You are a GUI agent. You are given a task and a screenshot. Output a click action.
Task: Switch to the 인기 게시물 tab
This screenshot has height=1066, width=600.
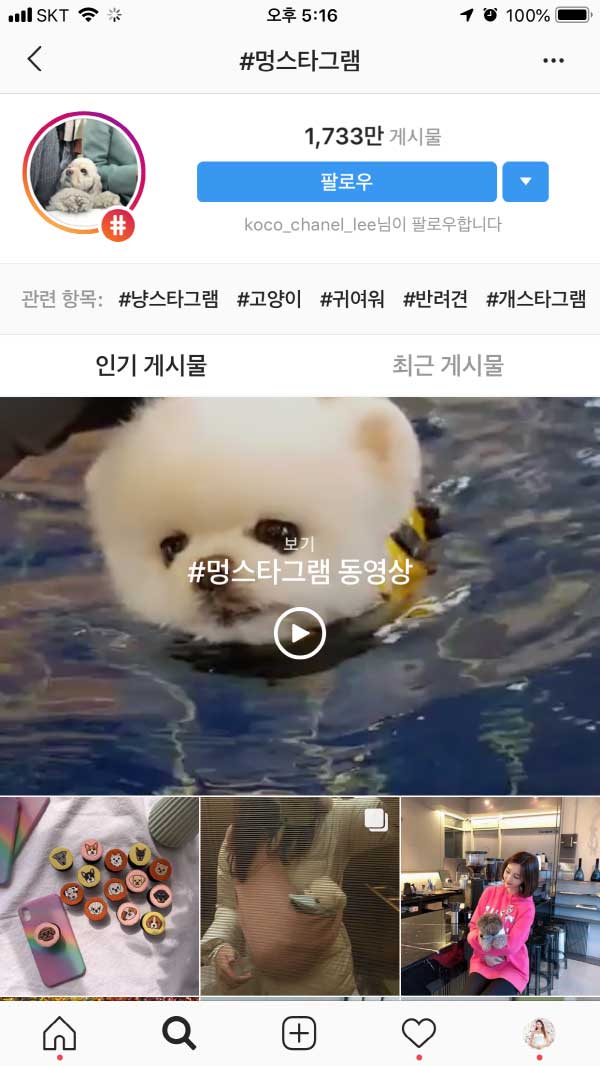(x=151, y=365)
